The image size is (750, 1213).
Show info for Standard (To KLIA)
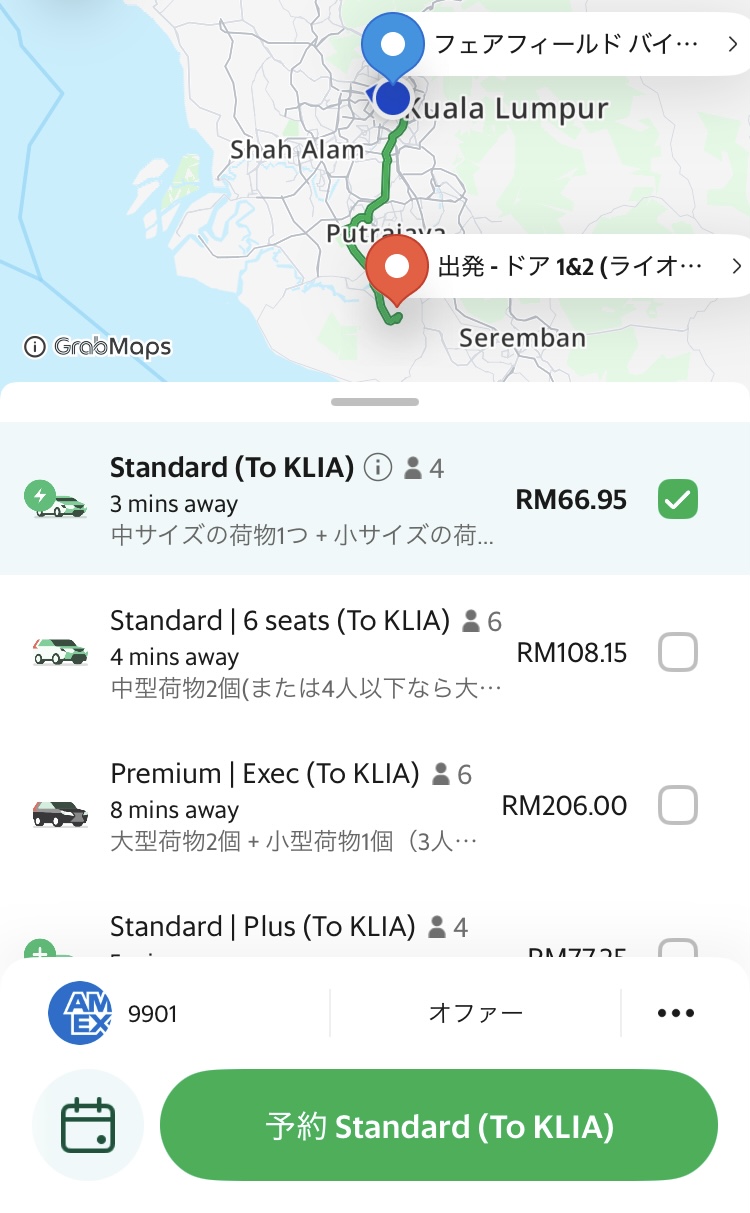coord(377,467)
